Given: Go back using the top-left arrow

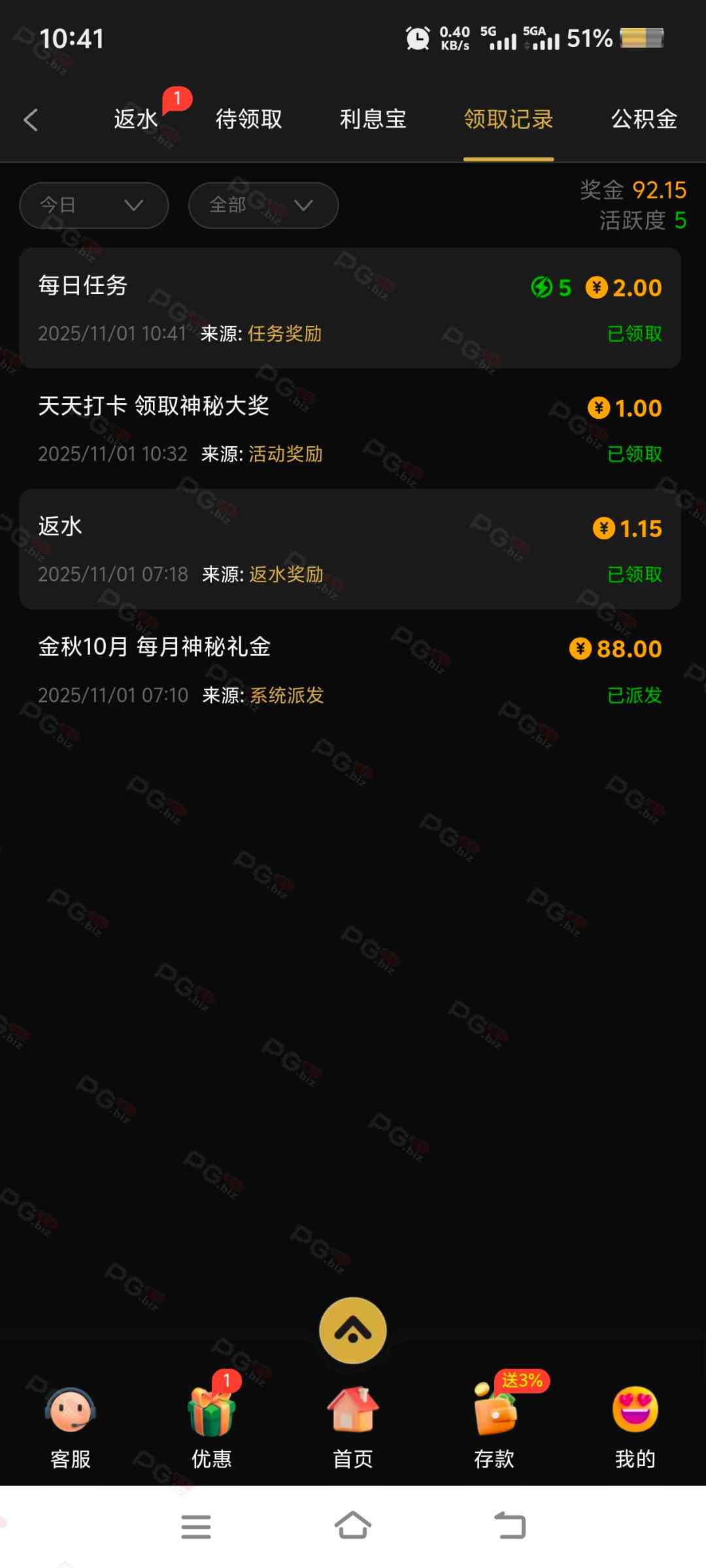Looking at the screenshot, I should (x=31, y=120).
